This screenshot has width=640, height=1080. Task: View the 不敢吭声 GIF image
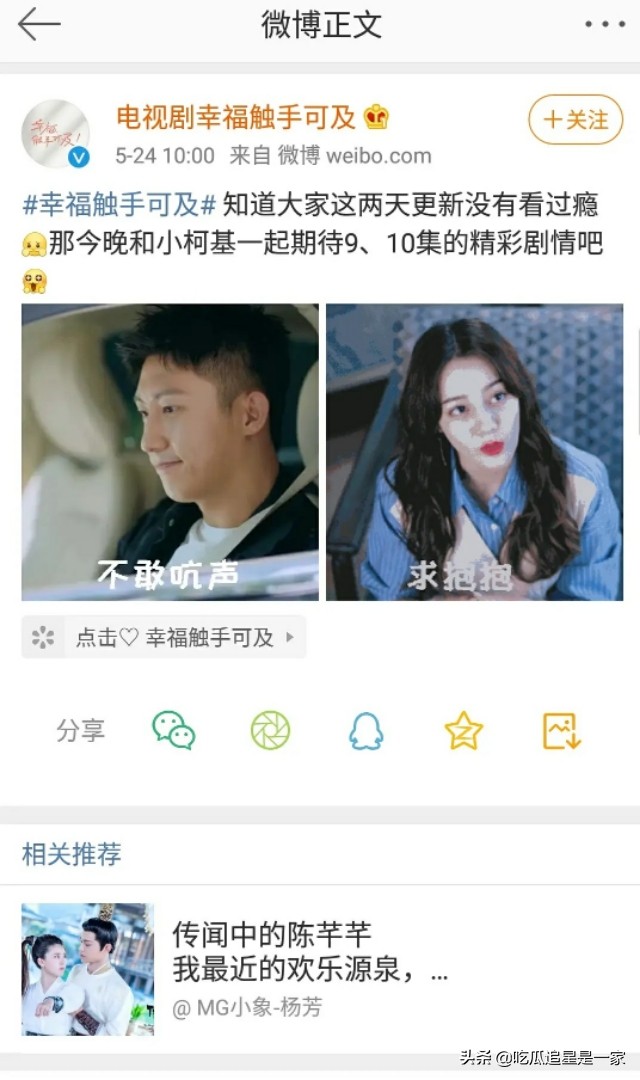[x=170, y=452]
